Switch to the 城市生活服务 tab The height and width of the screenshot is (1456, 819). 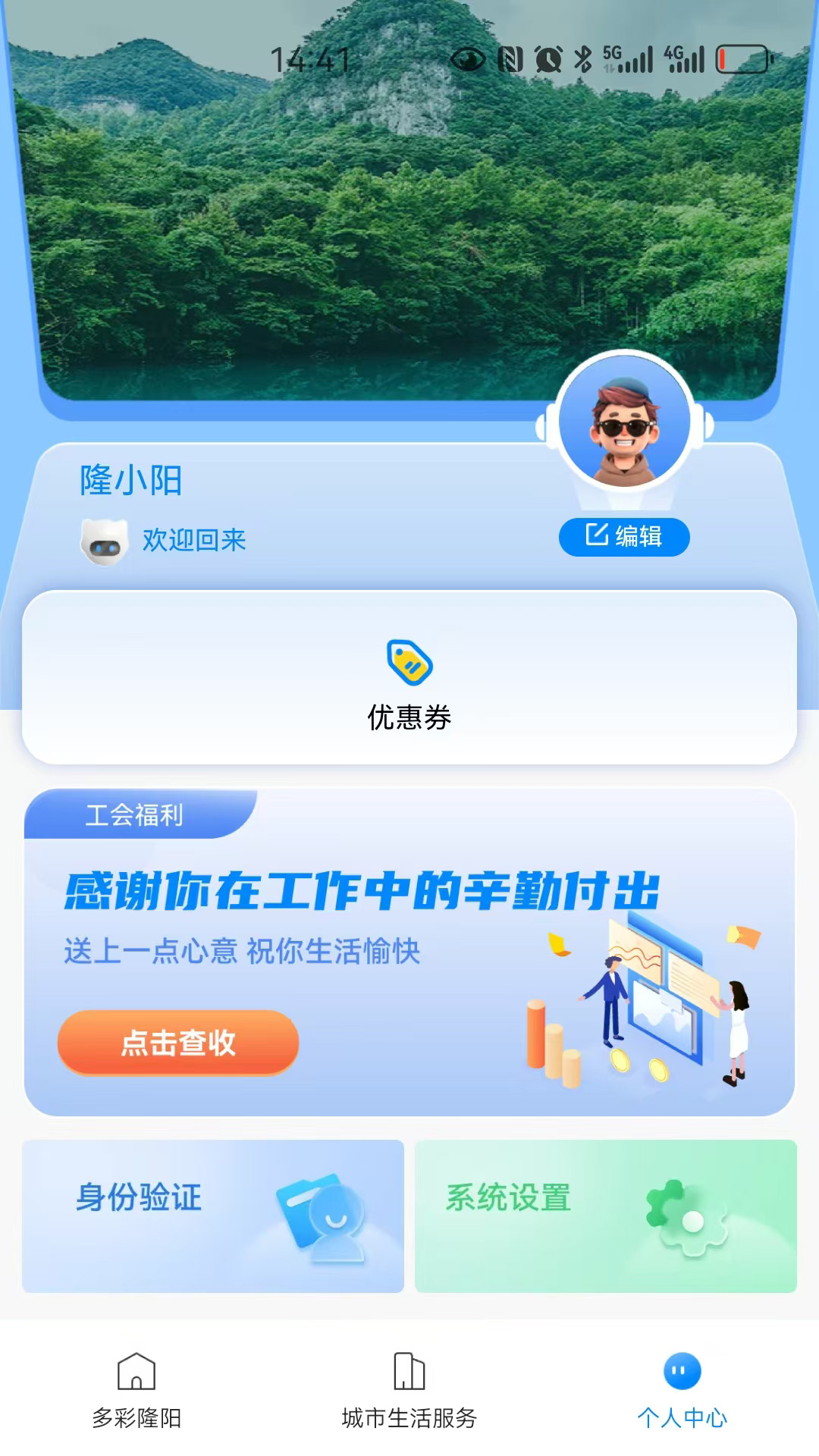(409, 1390)
